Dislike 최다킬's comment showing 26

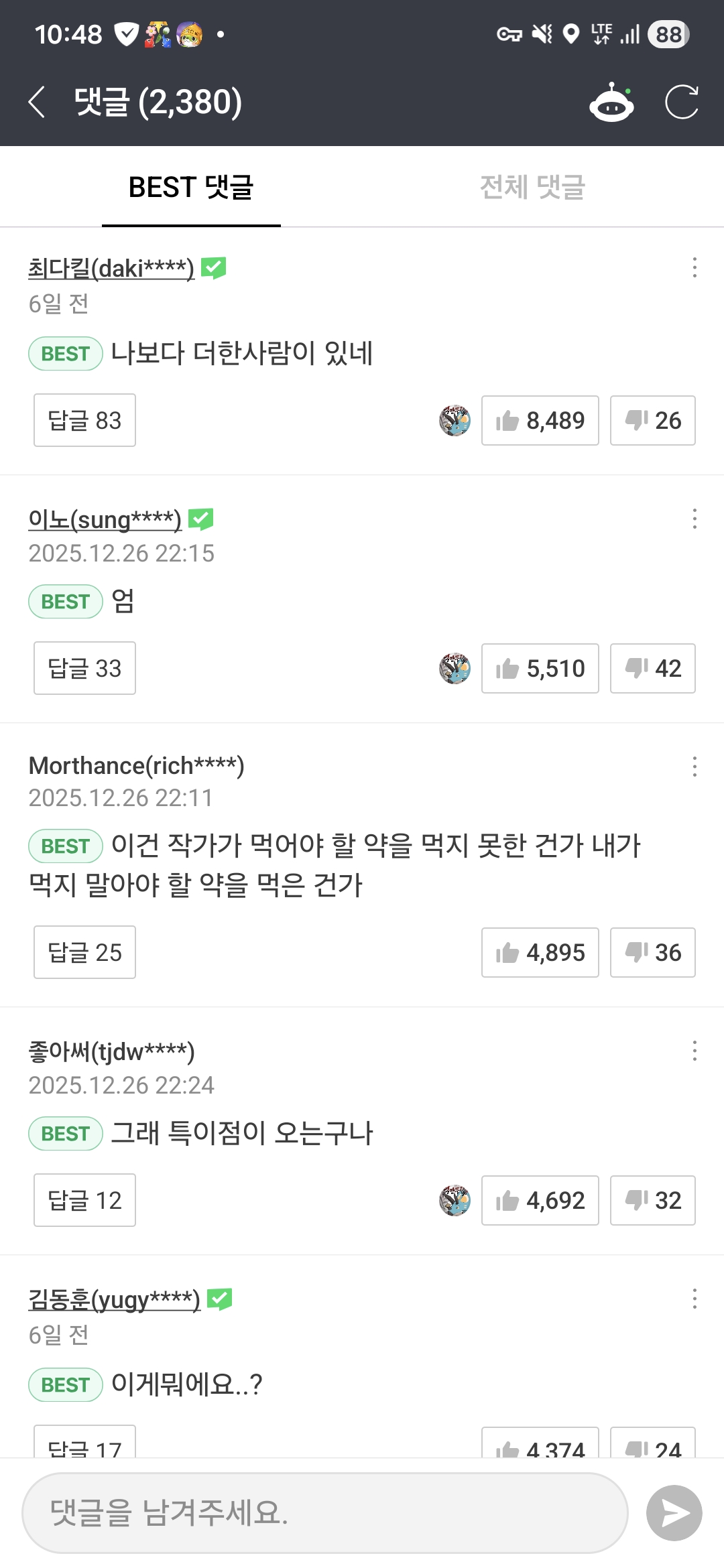click(652, 420)
